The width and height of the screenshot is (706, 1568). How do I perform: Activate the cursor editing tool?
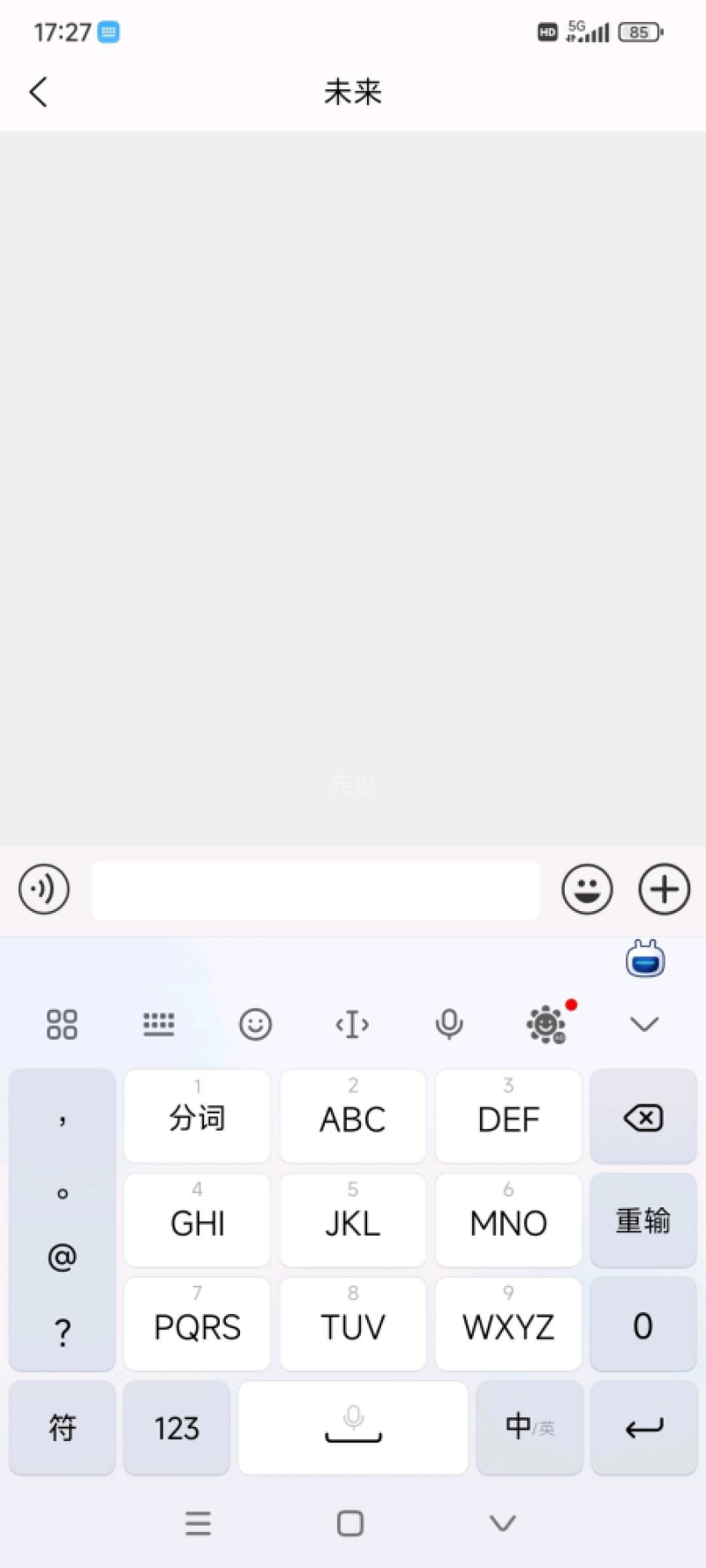click(x=352, y=1024)
